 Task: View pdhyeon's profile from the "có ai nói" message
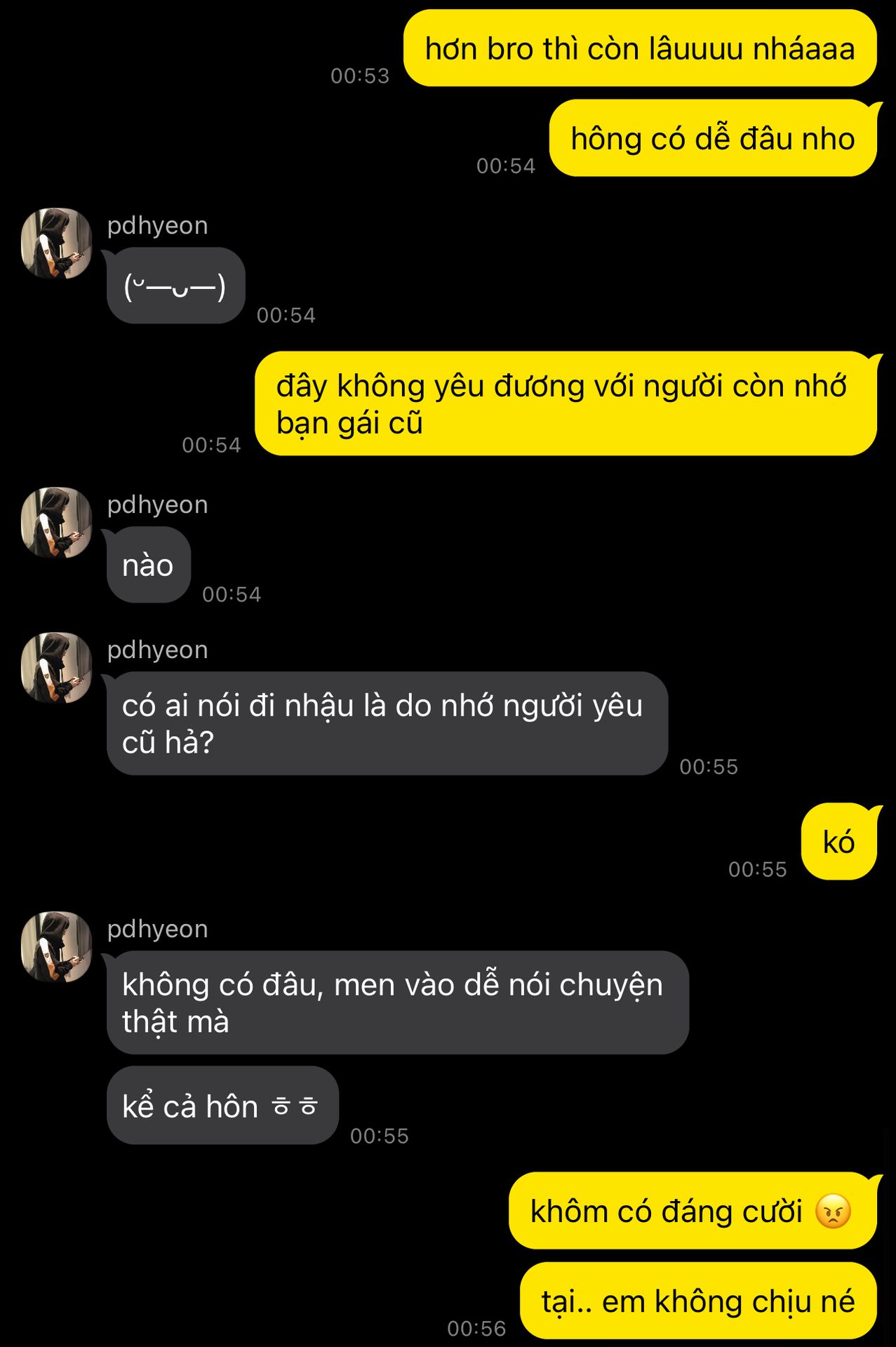point(56,667)
